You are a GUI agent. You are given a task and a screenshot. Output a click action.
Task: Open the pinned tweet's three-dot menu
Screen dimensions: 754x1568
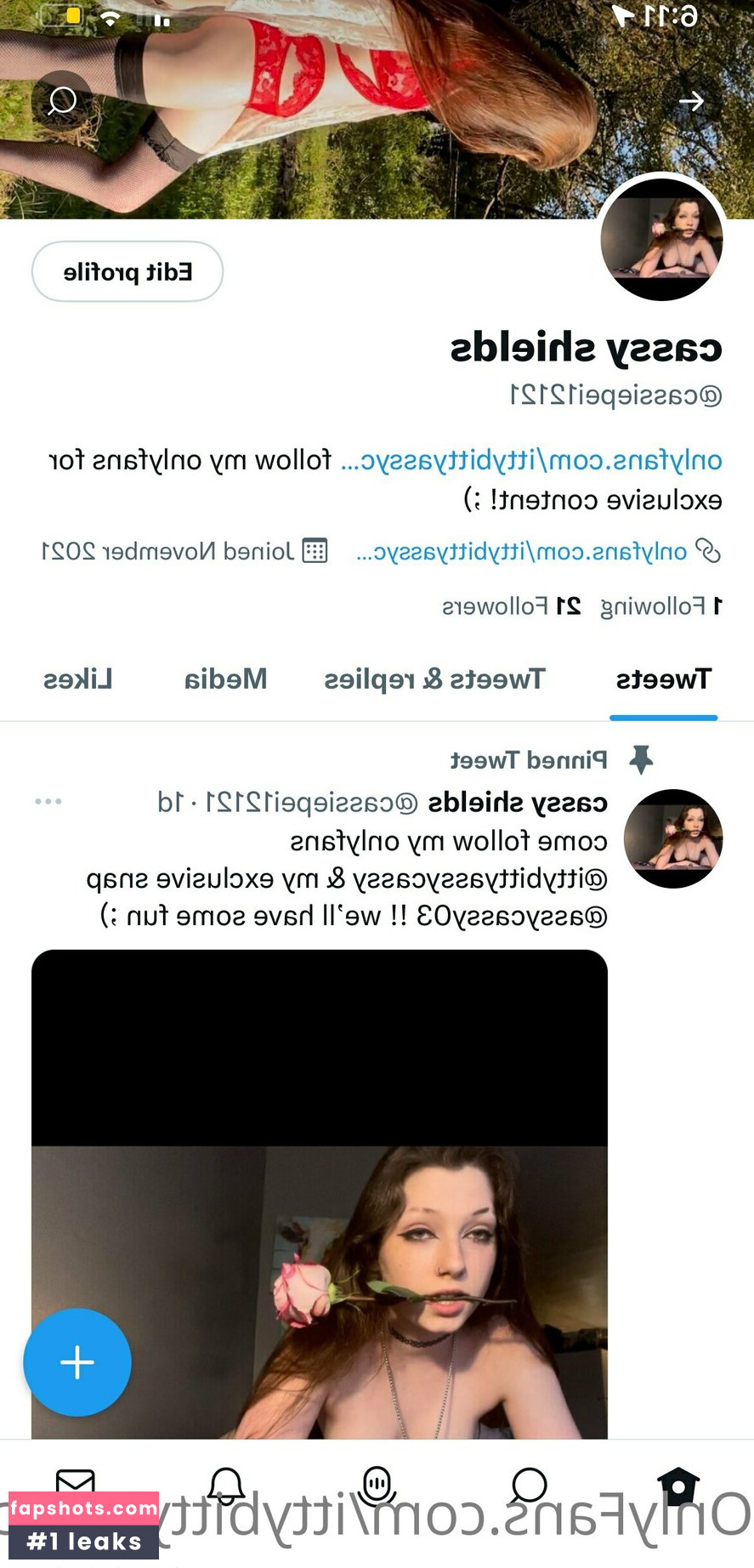[x=48, y=802]
